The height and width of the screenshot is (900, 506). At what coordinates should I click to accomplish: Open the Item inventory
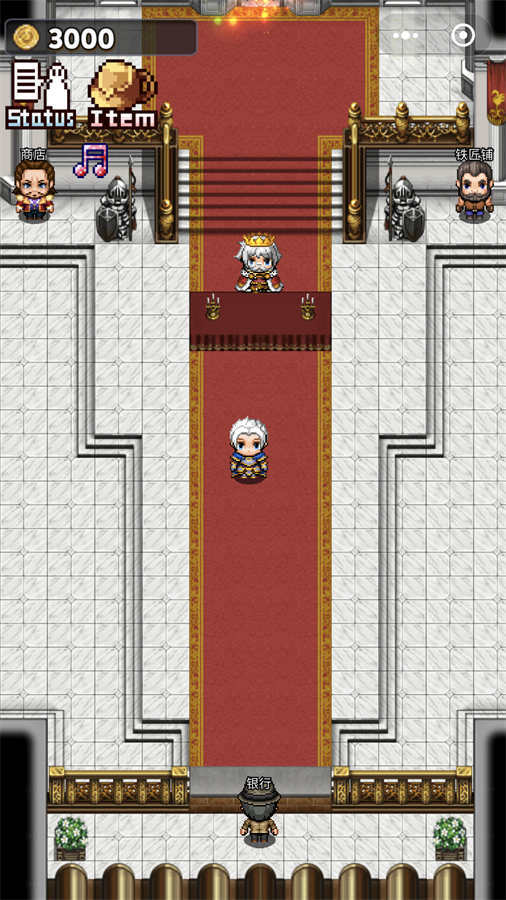pos(122,94)
